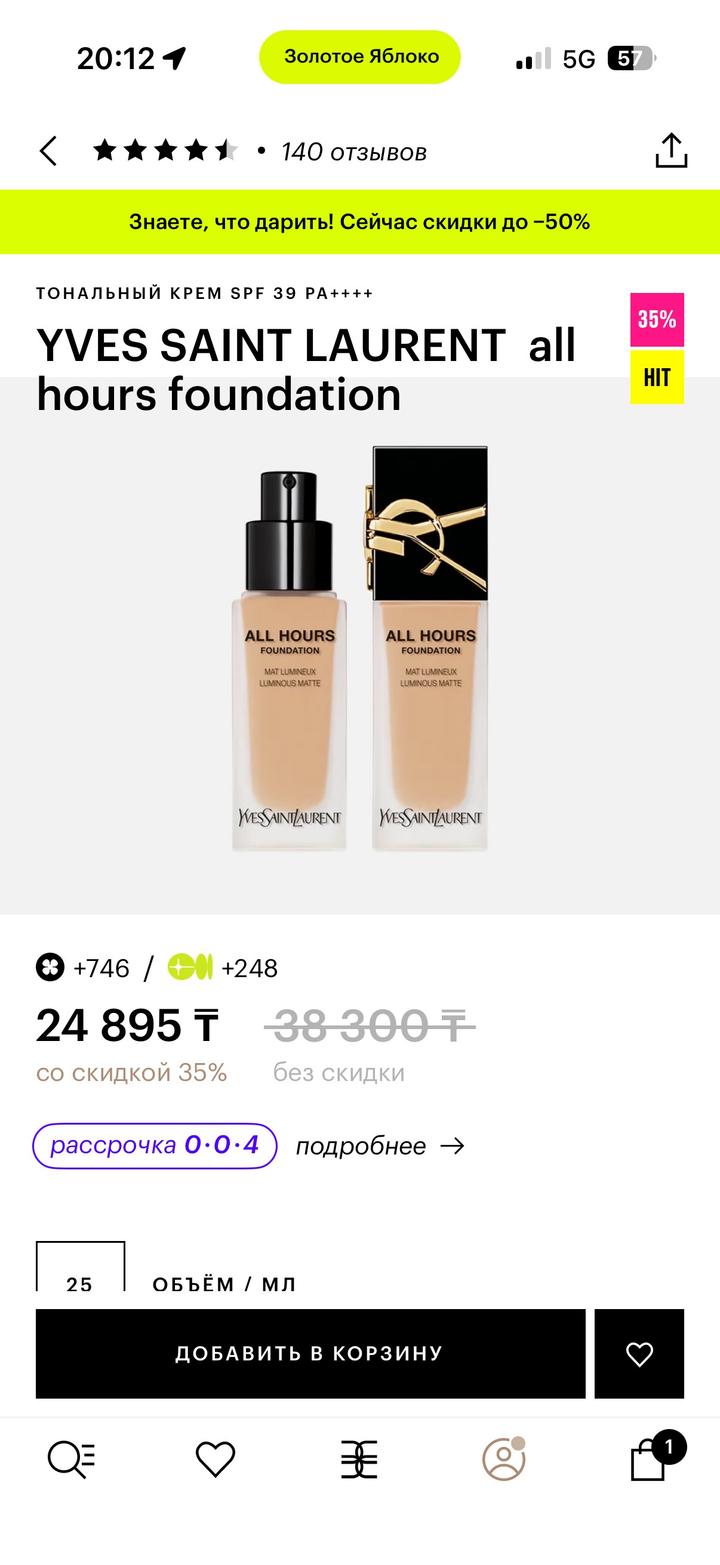The height and width of the screenshot is (1565, 720).
Task: Open the shopping bag tab
Action: click(649, 1459)
